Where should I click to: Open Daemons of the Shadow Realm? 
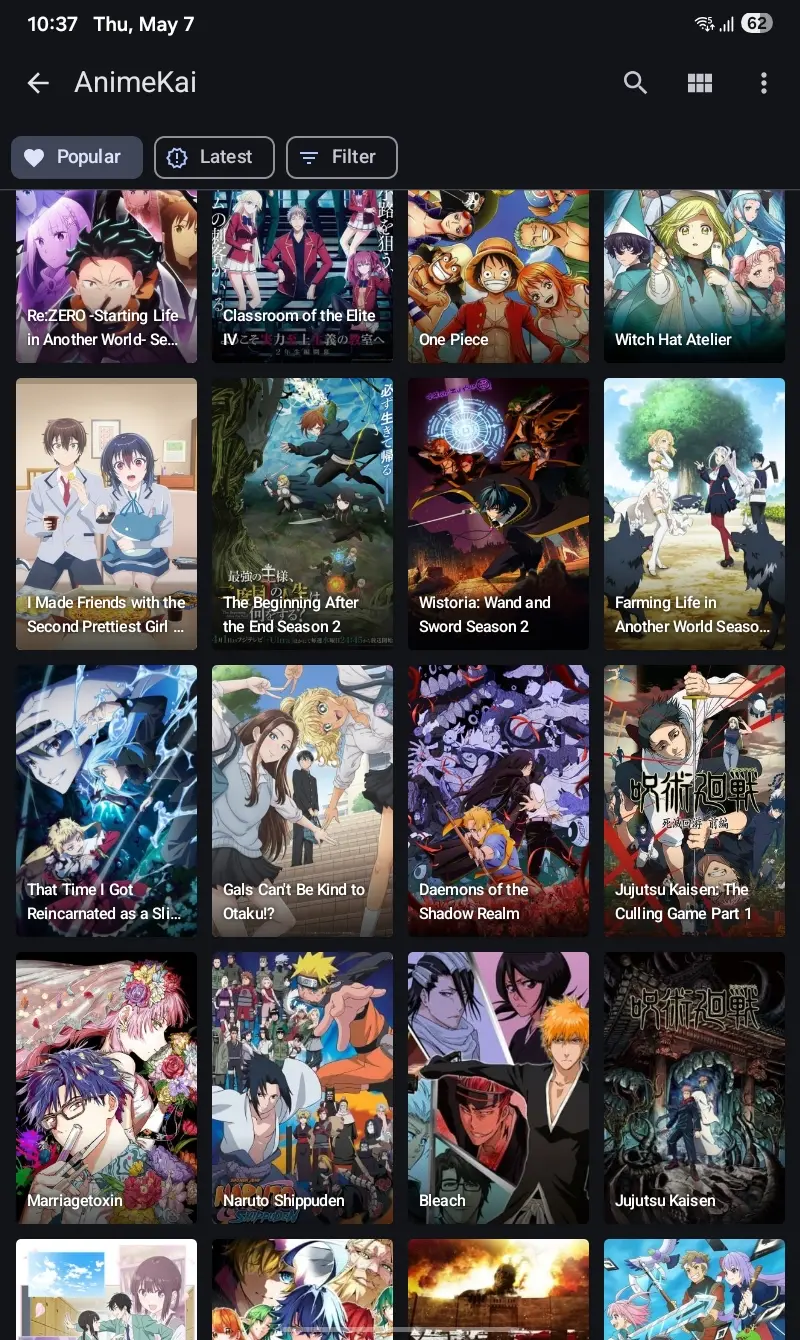(498, 801)
